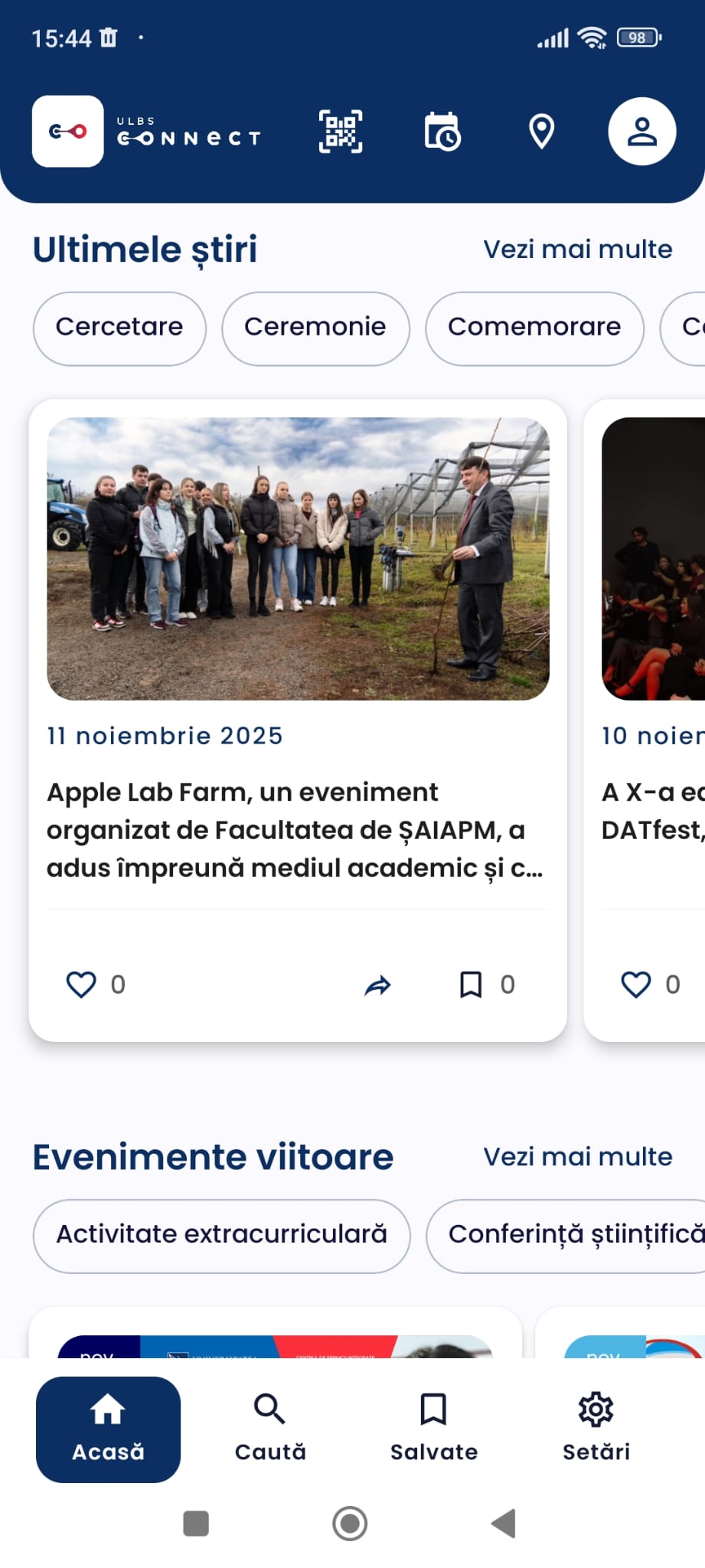Screen dimensions: 705x1568
Task: Like the DATfest article
Action: (x=635, y=985)
